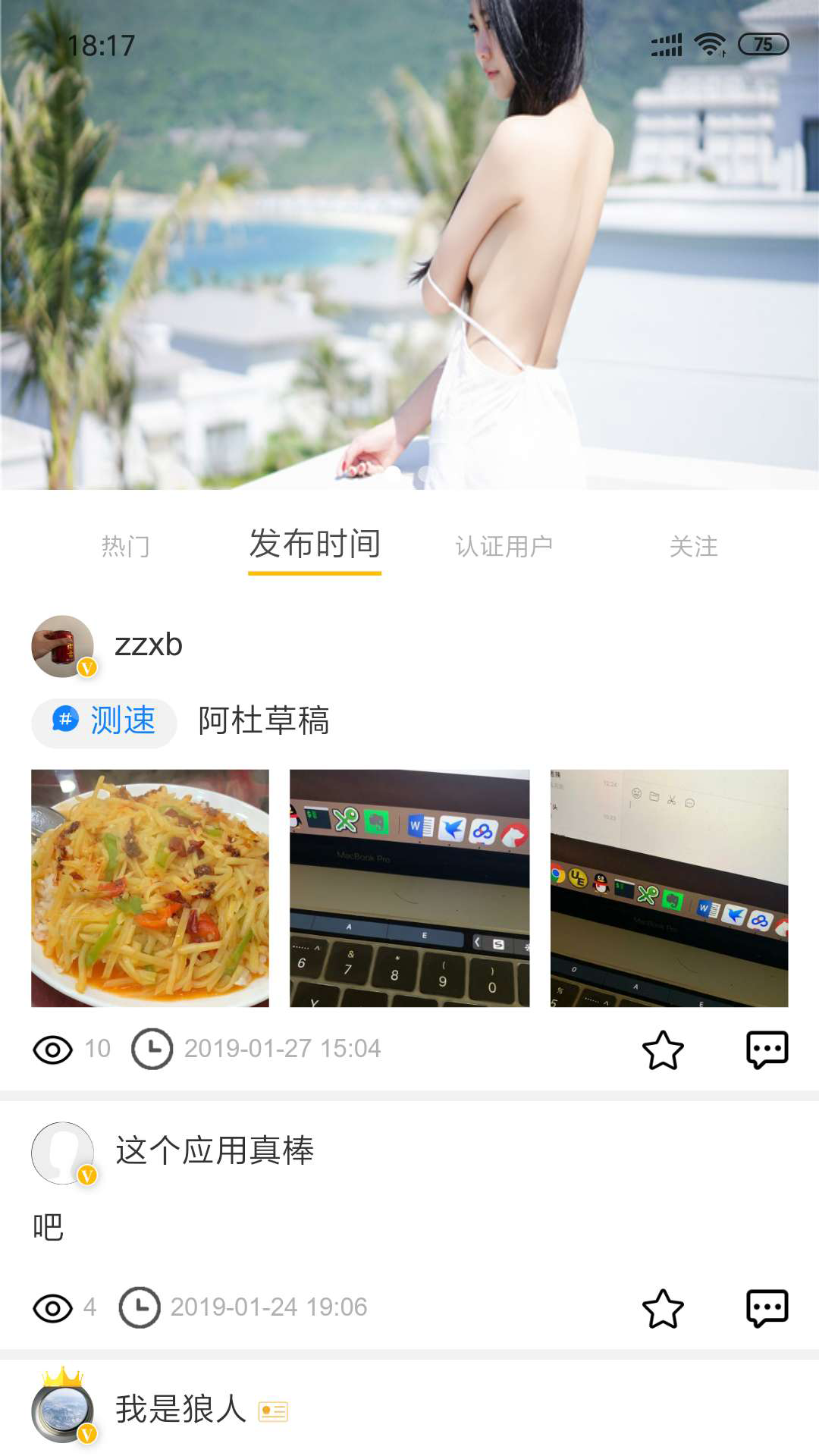819x1456 pixels.
Task: Click the clock beside 2019-01-27 15:04
Action: pos(152,1049)
